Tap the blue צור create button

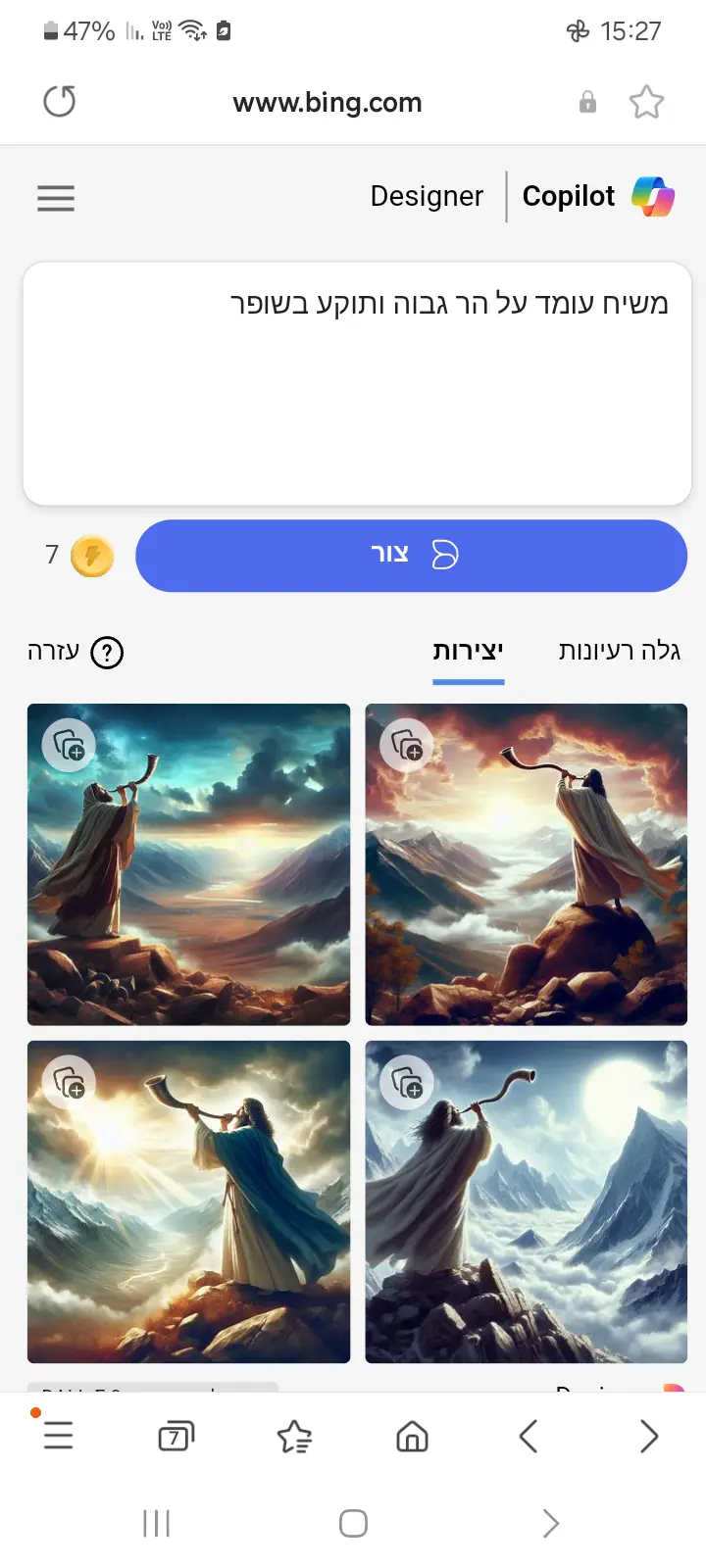click(411, 556)
